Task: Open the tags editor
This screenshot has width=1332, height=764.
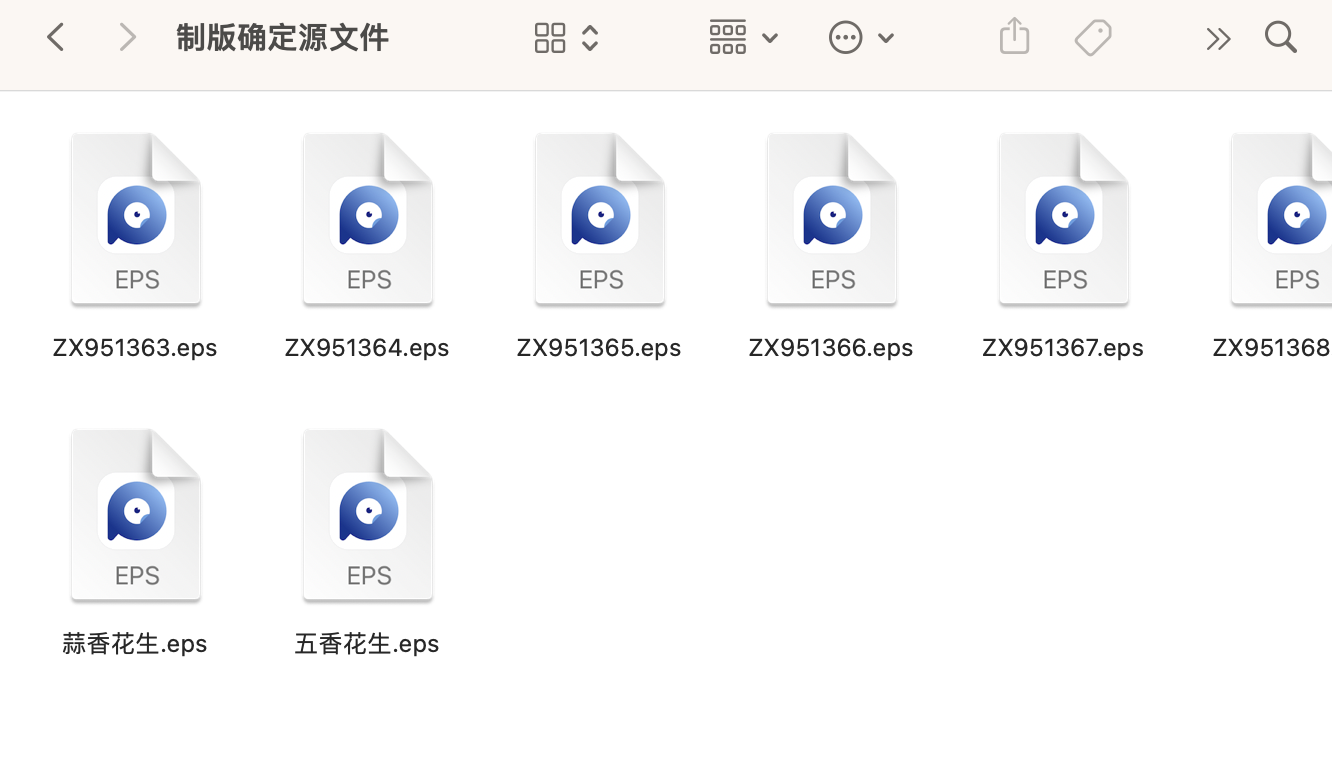Action: 1093,38
